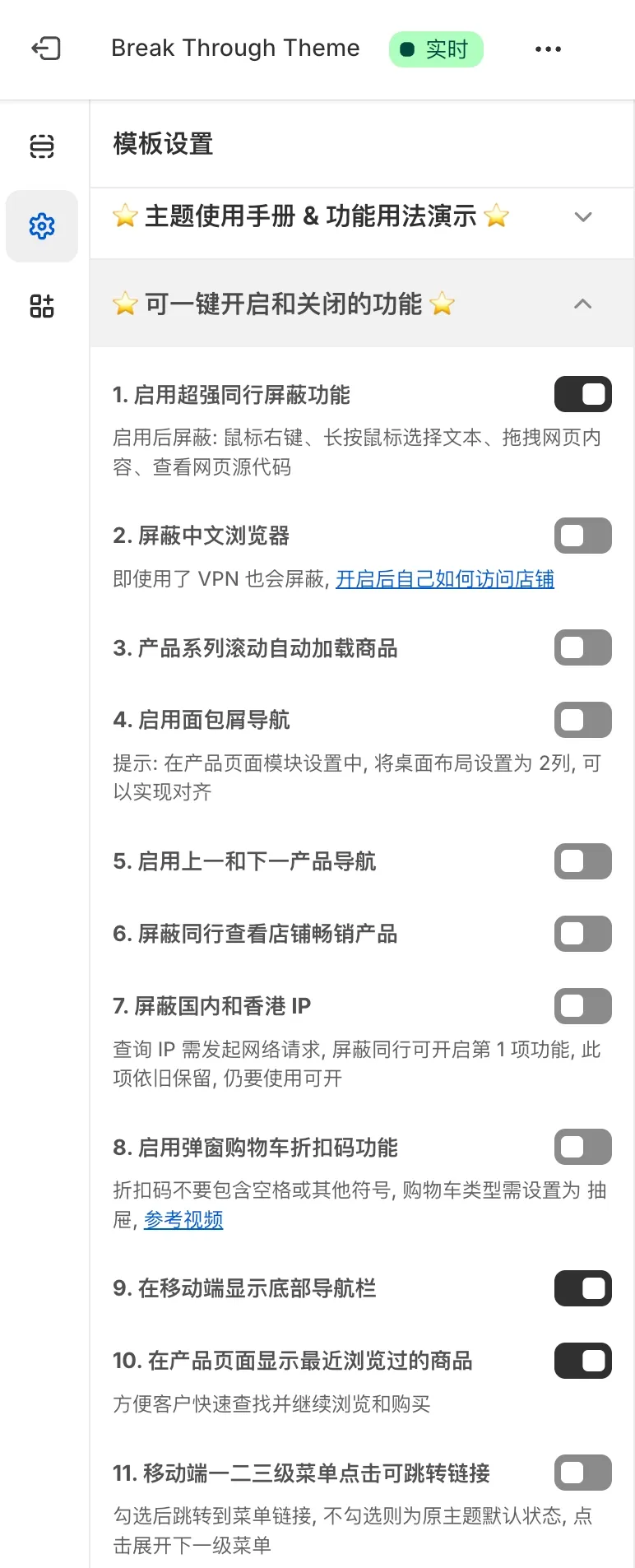Open the more options menu
The image size is (635, 1568).
(x=547, y=49)
